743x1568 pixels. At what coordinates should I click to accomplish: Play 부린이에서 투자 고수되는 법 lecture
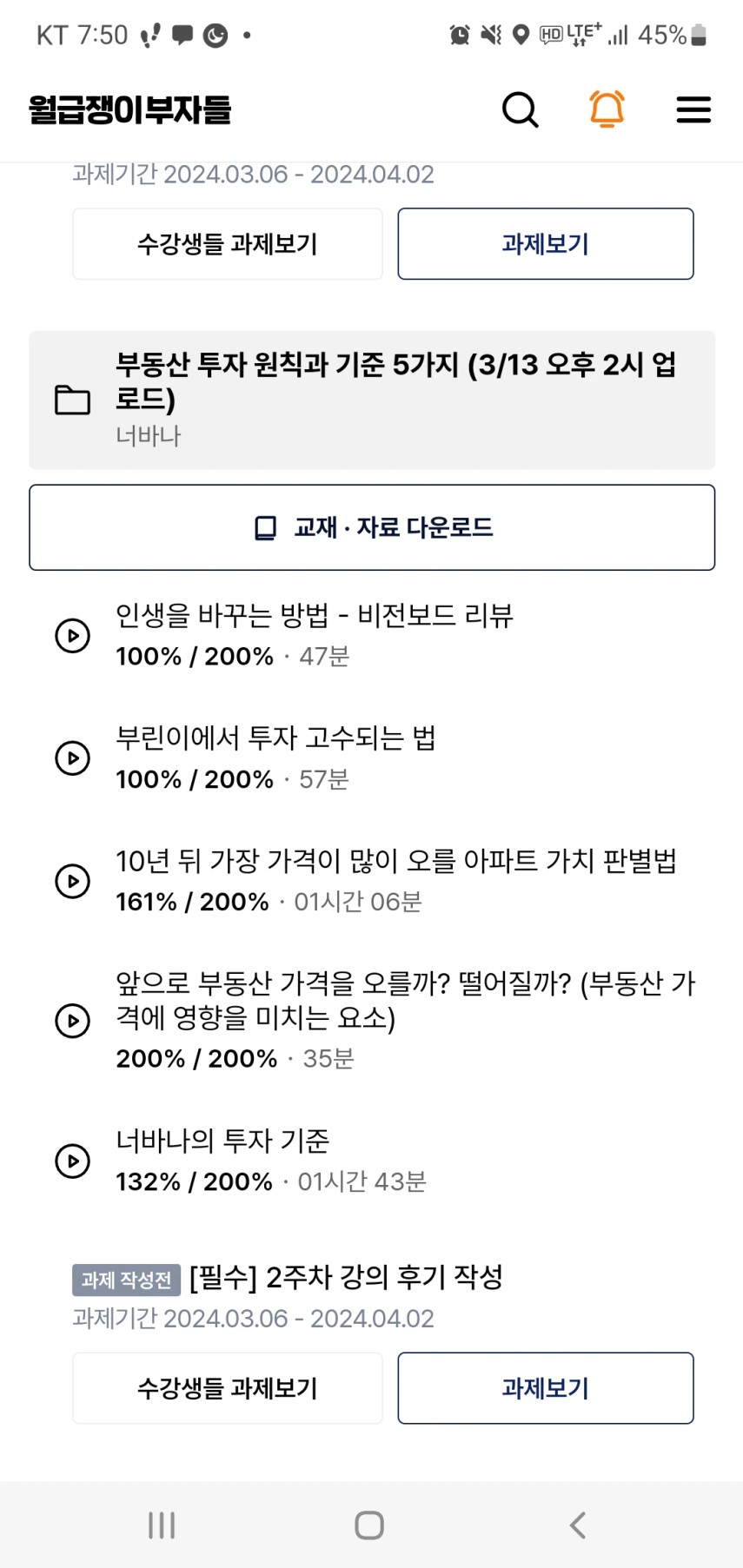[x=372, y=758]
